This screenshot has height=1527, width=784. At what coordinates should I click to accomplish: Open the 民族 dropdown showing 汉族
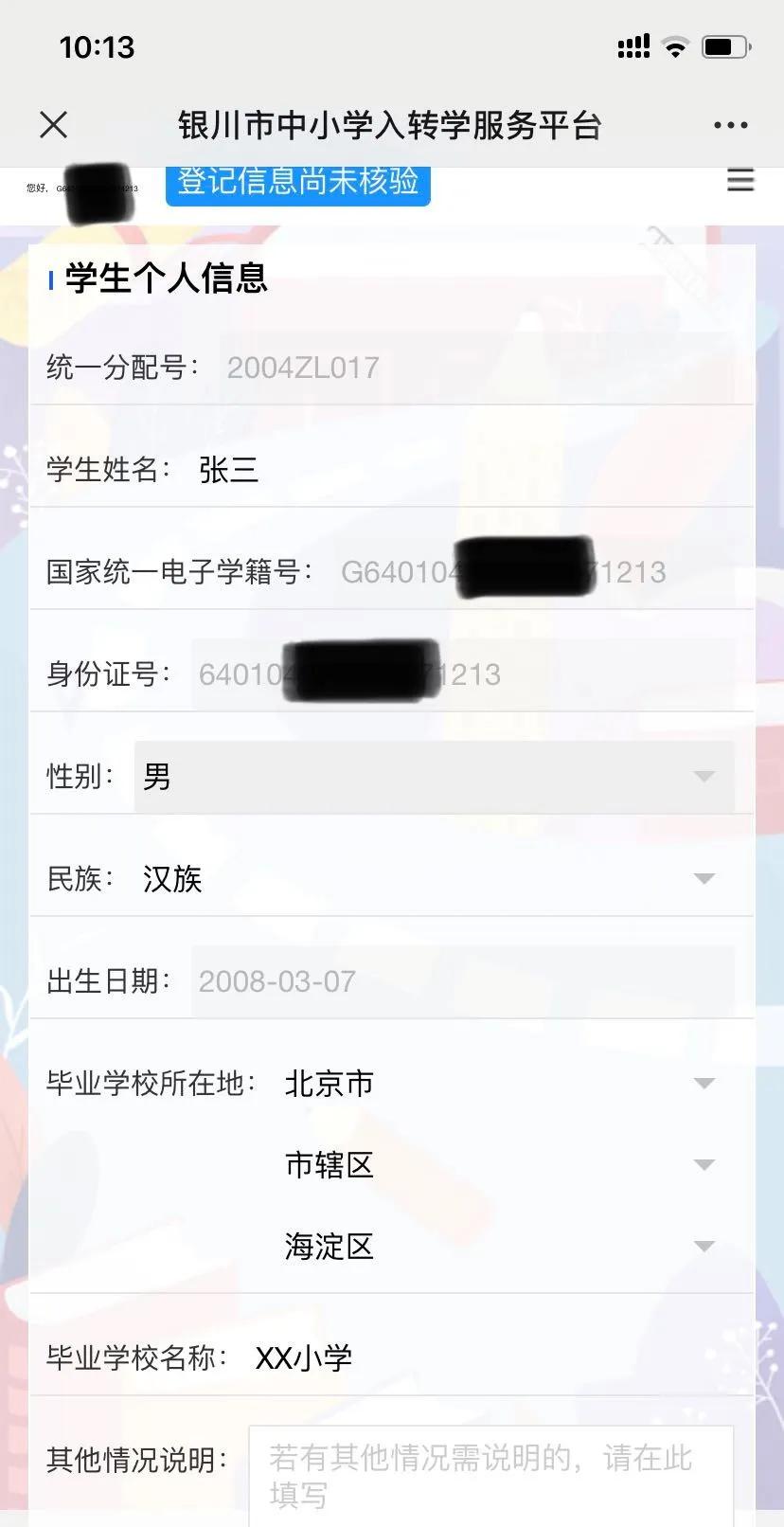pos(434,878)
